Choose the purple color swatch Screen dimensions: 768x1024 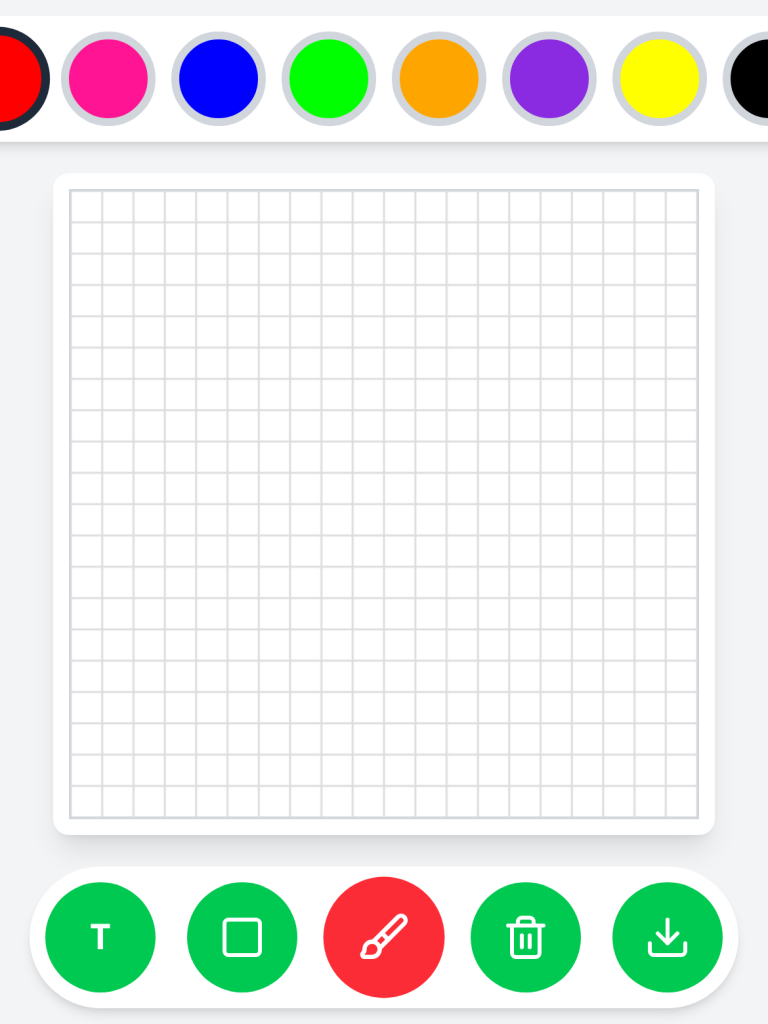click(549, 79)
